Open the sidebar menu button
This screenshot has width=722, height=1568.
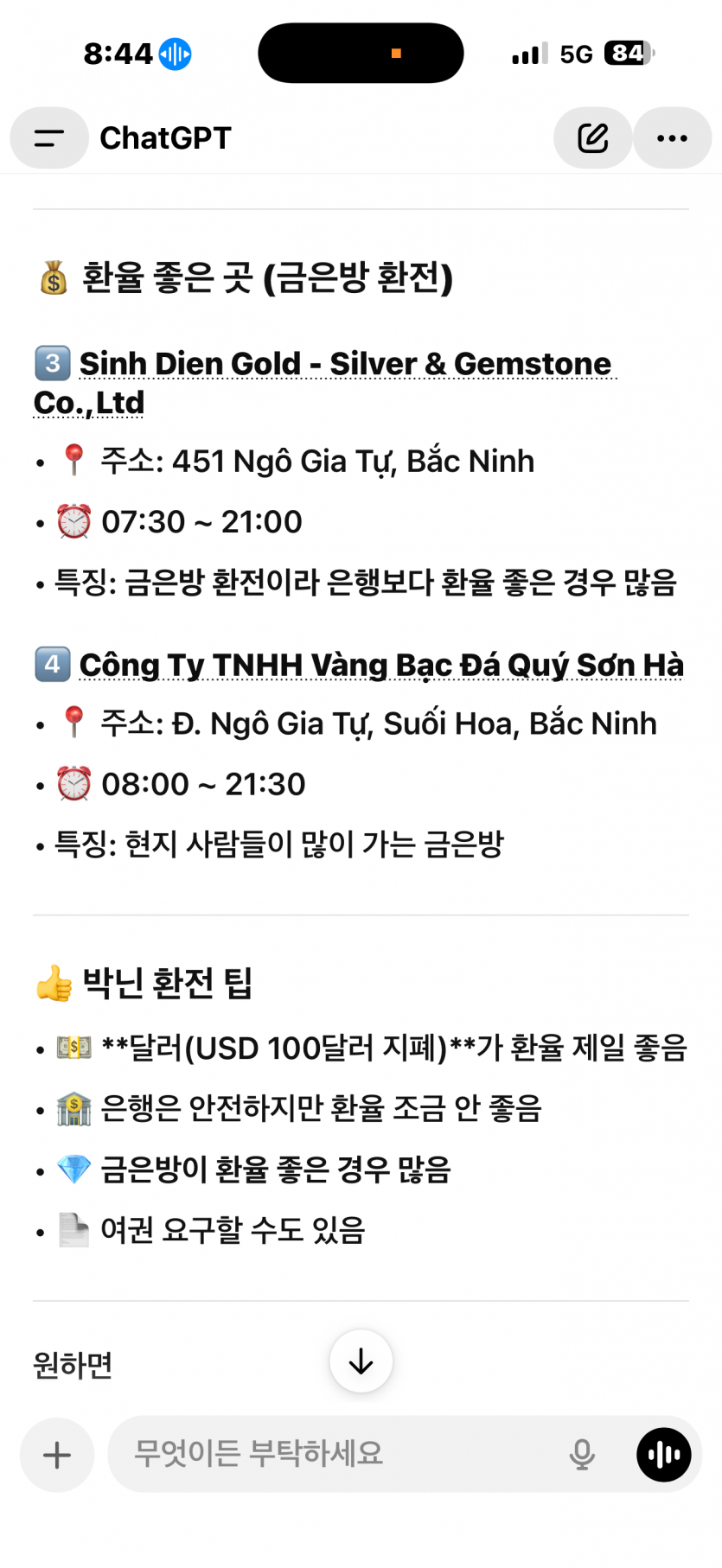pos(49,138)
